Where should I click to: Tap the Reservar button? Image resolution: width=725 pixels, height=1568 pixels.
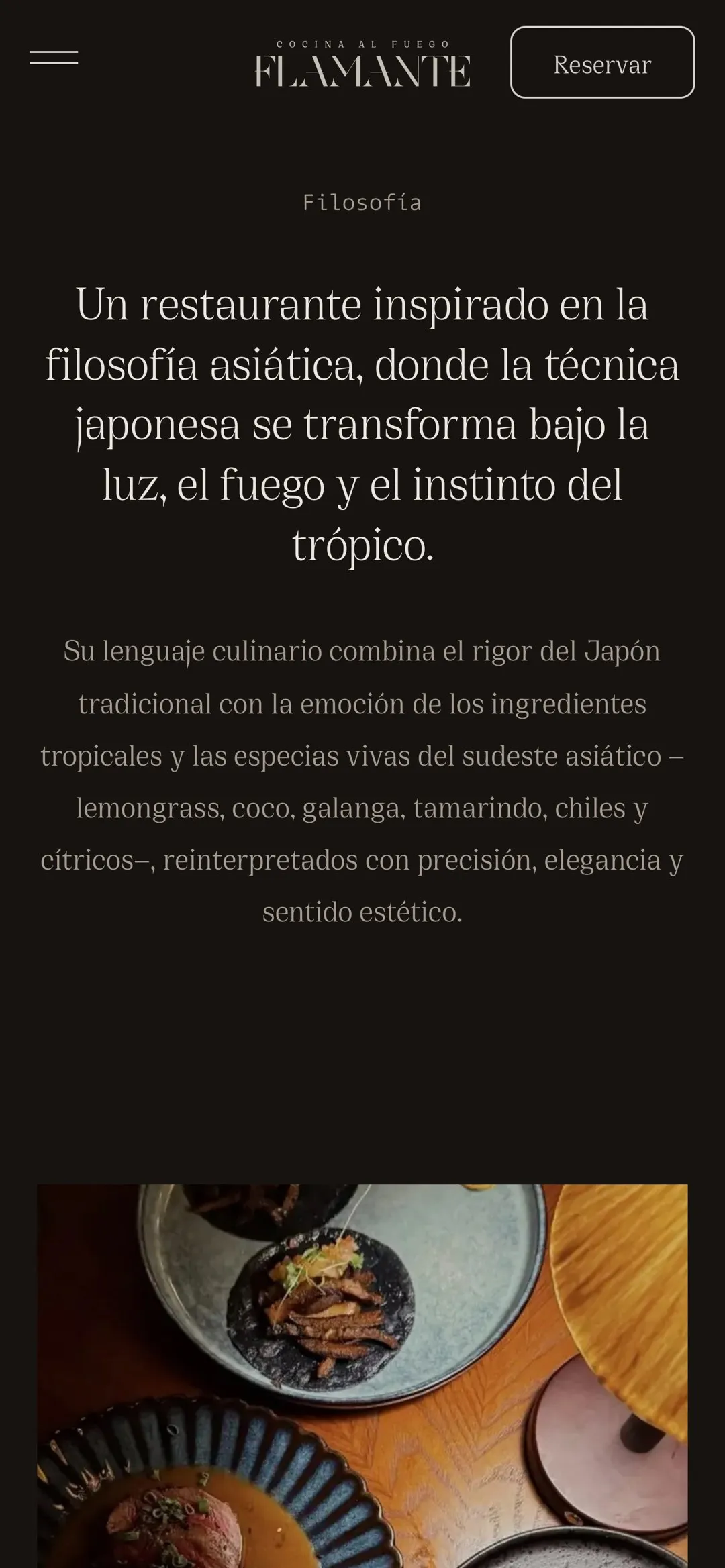(602, 62)
